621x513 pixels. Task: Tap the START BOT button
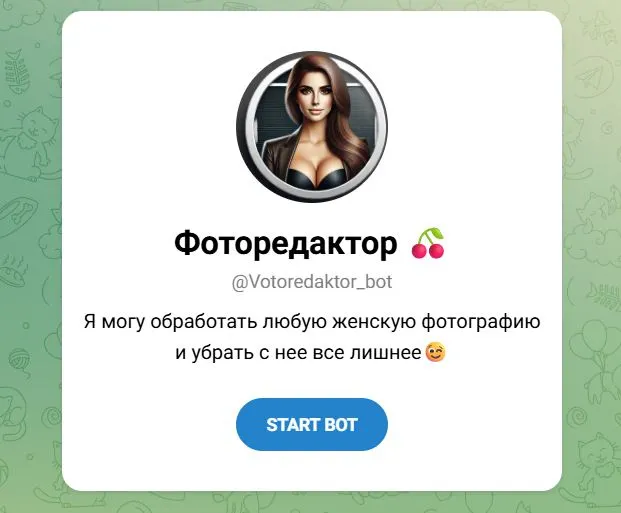[311, 425]
